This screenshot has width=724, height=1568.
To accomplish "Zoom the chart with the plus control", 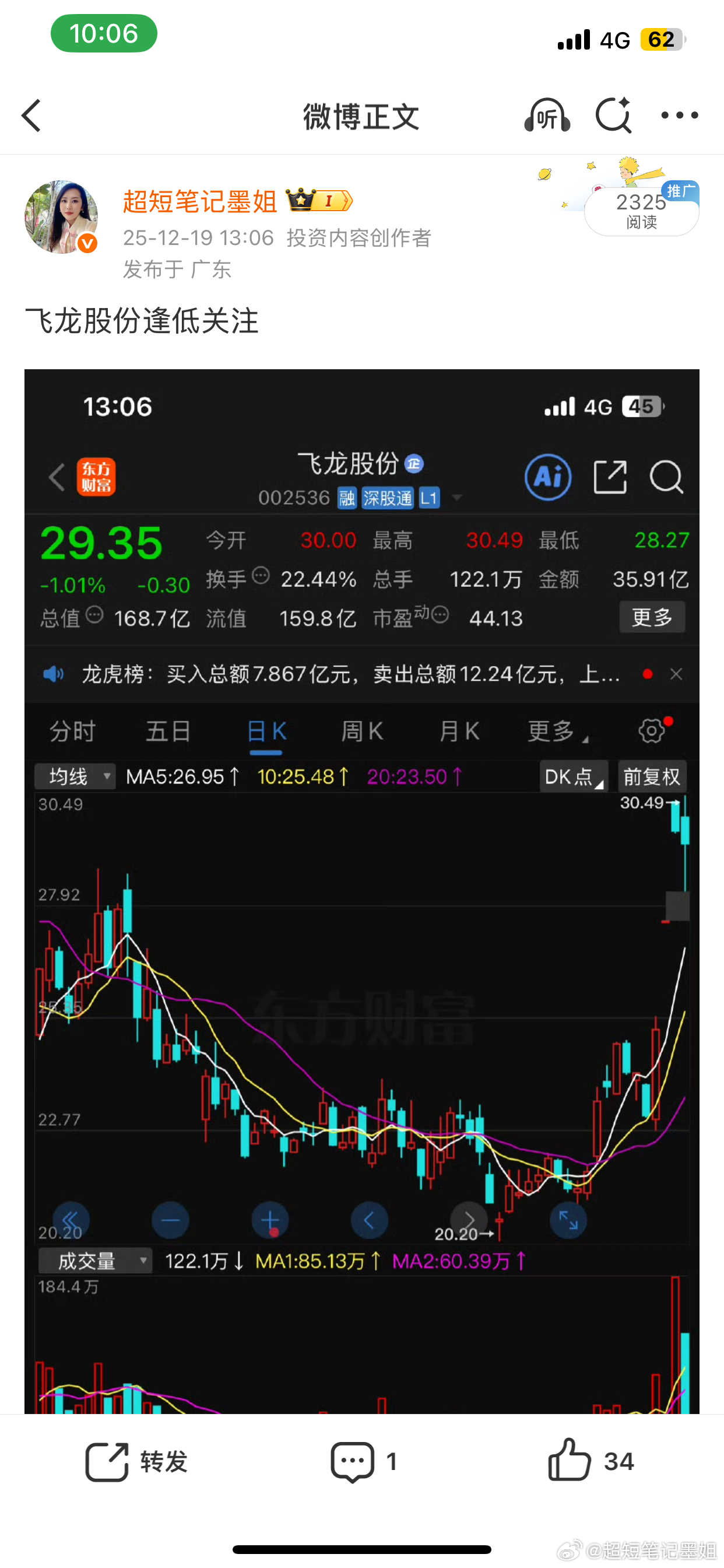I will click(270, 1220).
